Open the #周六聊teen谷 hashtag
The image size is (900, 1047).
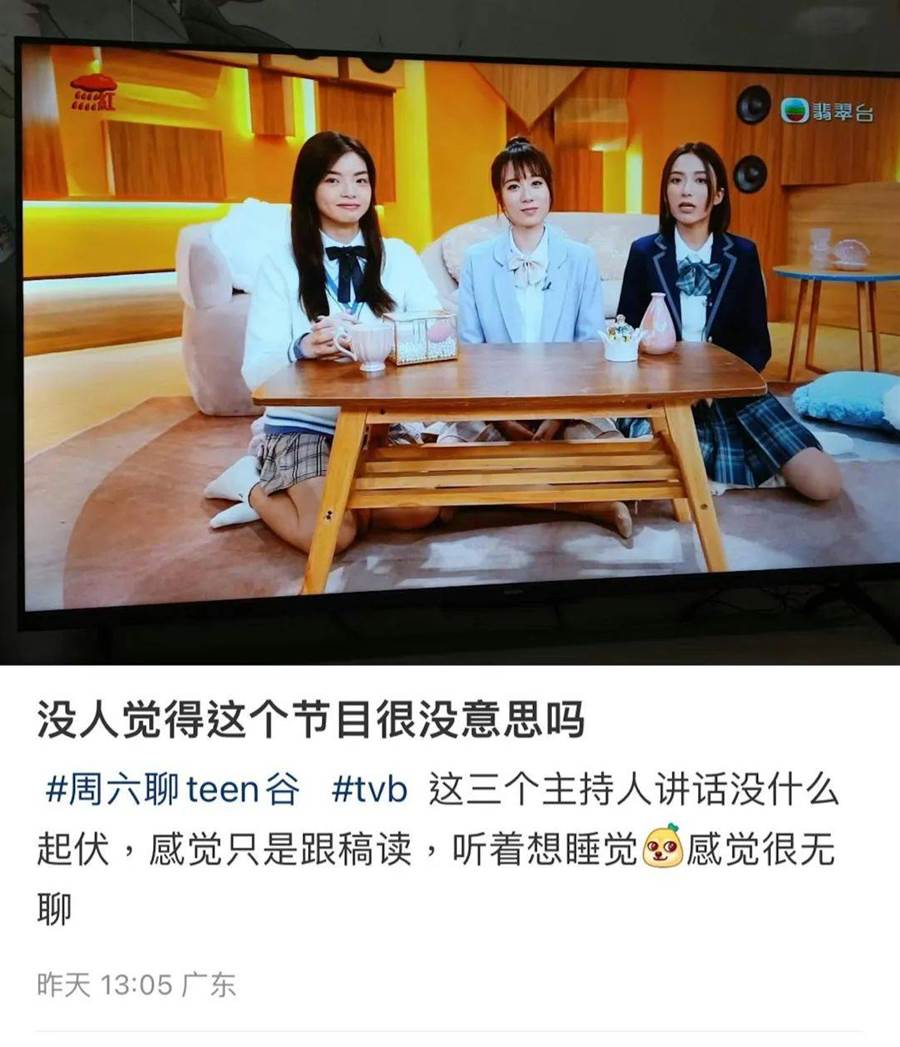tap(172, 790)
